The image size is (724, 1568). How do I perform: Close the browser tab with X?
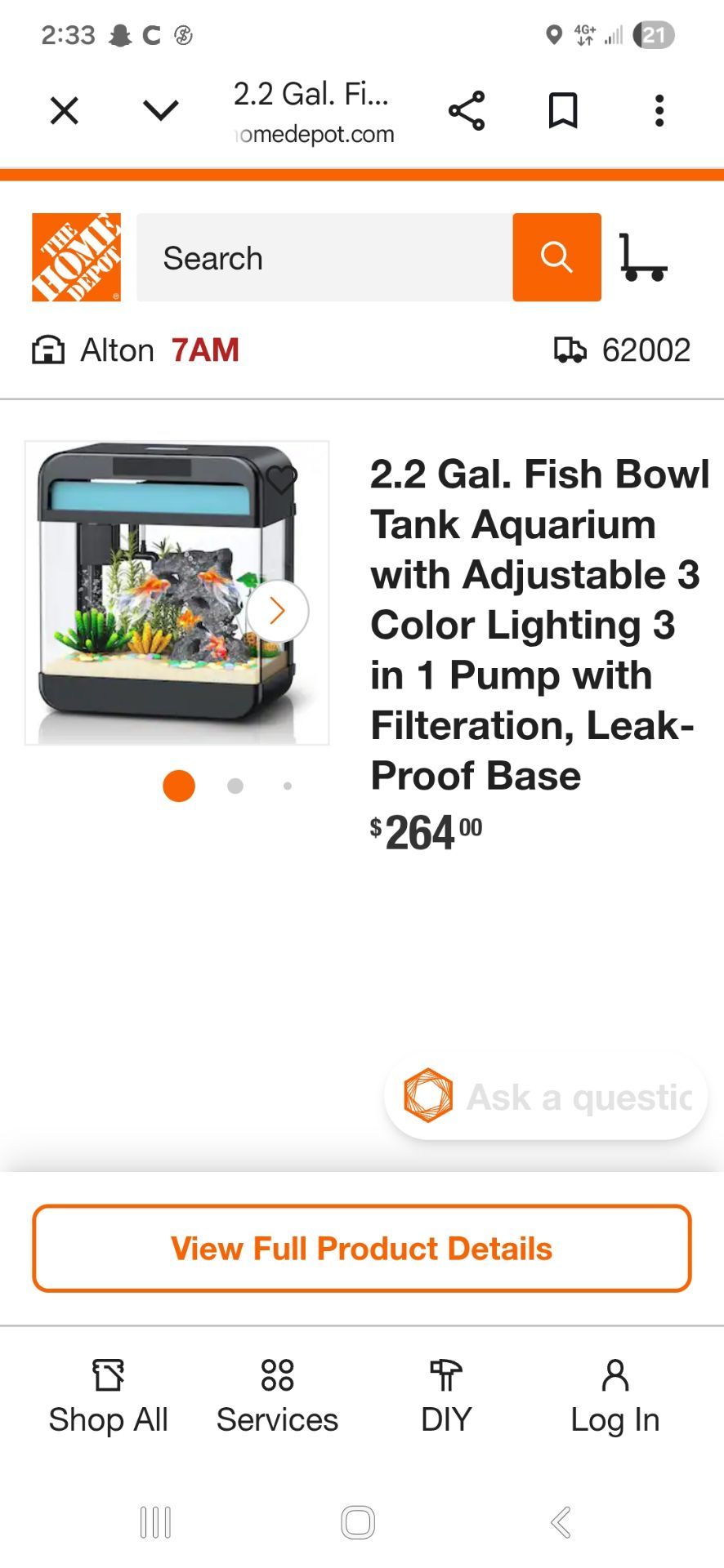[64, 110]
